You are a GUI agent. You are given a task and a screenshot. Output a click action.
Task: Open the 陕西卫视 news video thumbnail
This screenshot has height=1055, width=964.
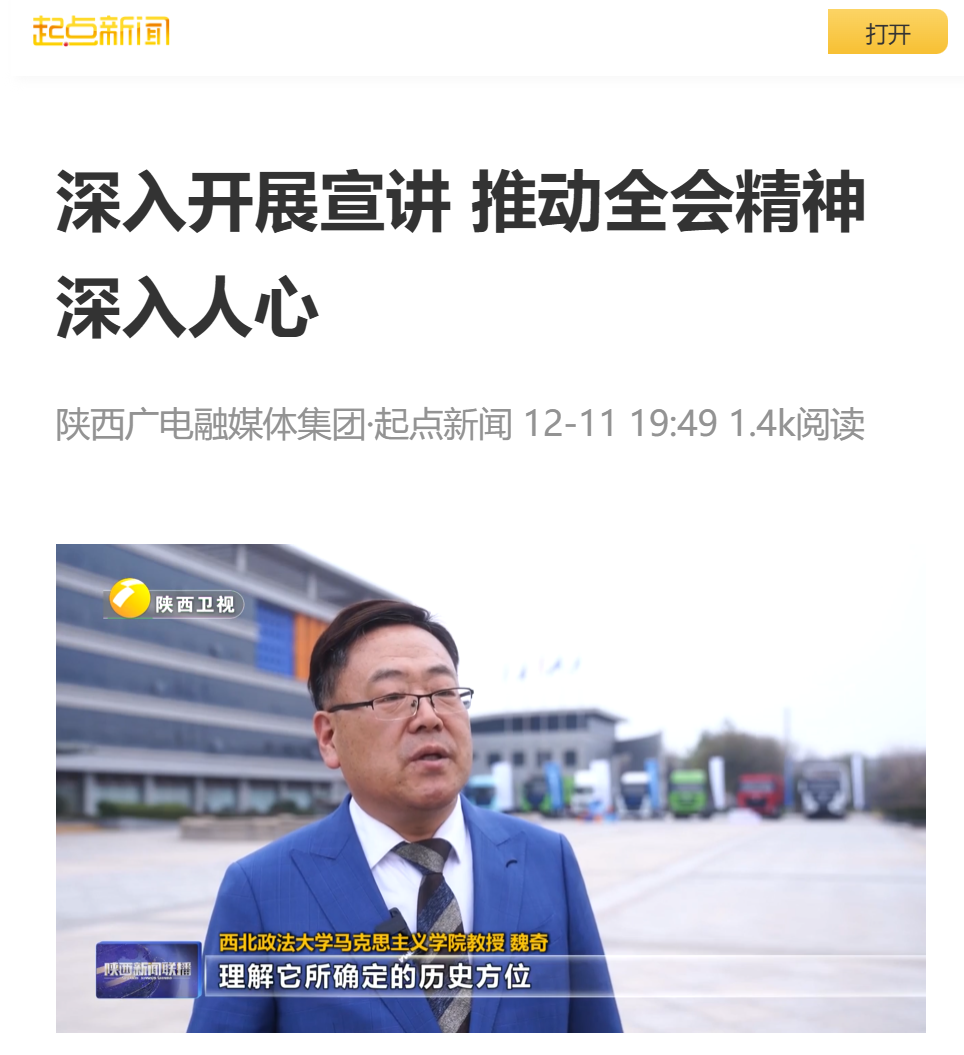[490, 788]
